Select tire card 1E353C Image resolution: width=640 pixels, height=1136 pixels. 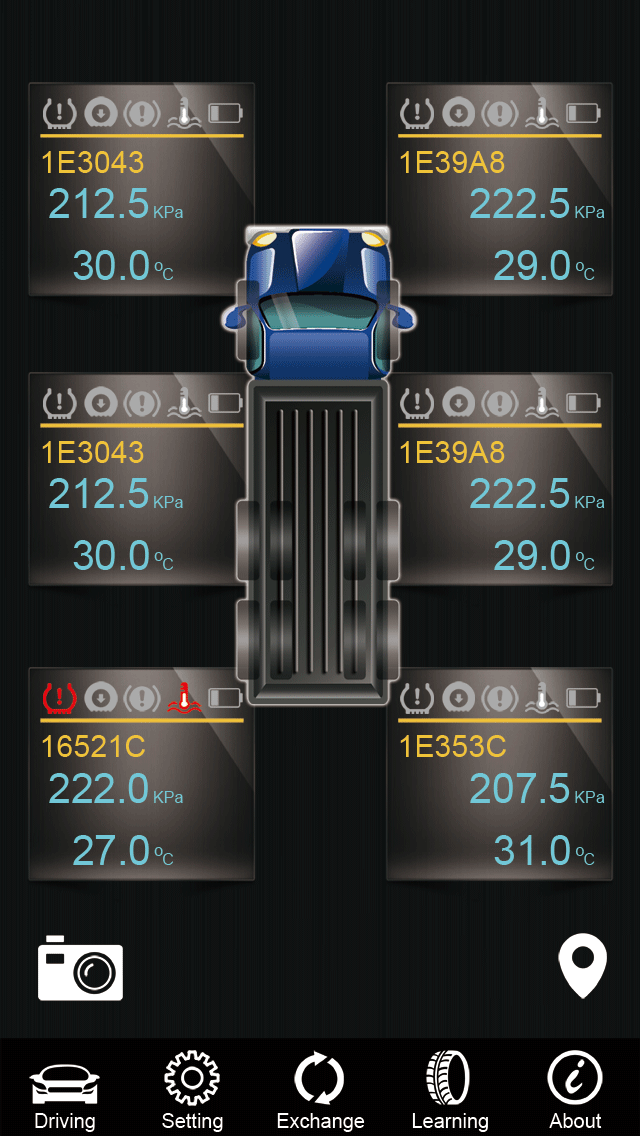point(499,775)
